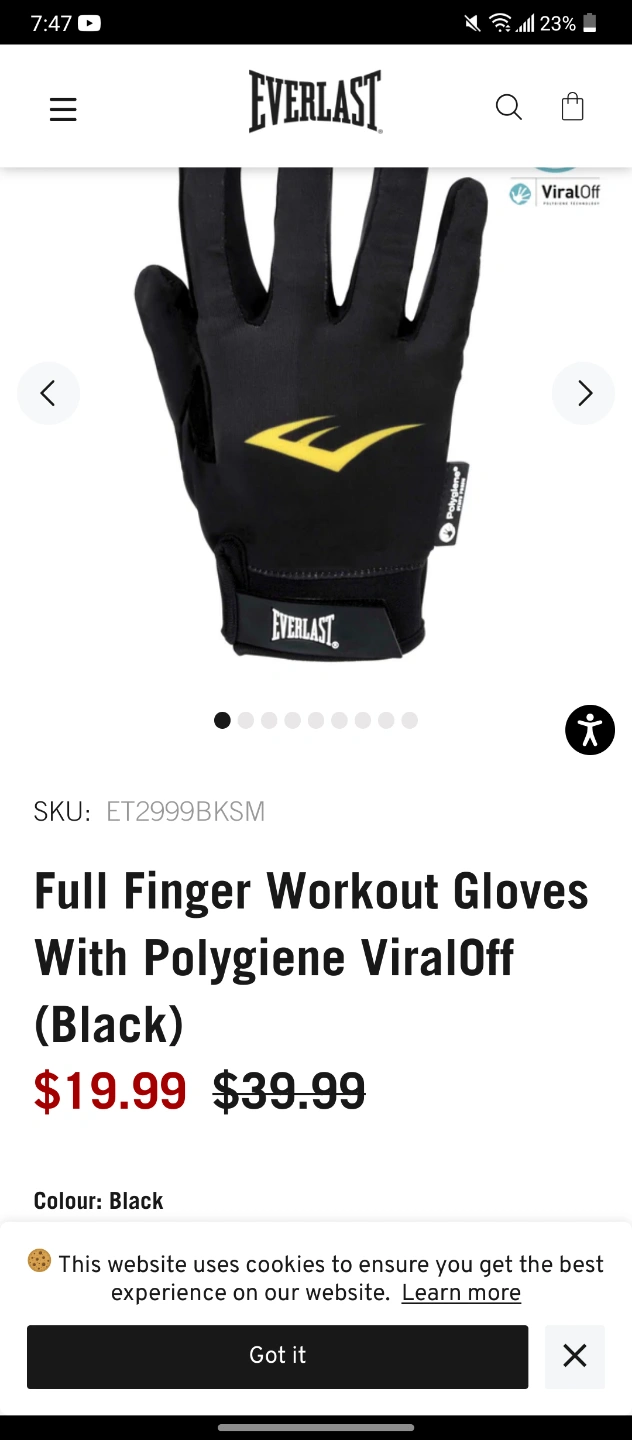This screenshot has height=1440, width=632.
Task: Dismiss the cookie banner with X
Action: click(575, 1356)
